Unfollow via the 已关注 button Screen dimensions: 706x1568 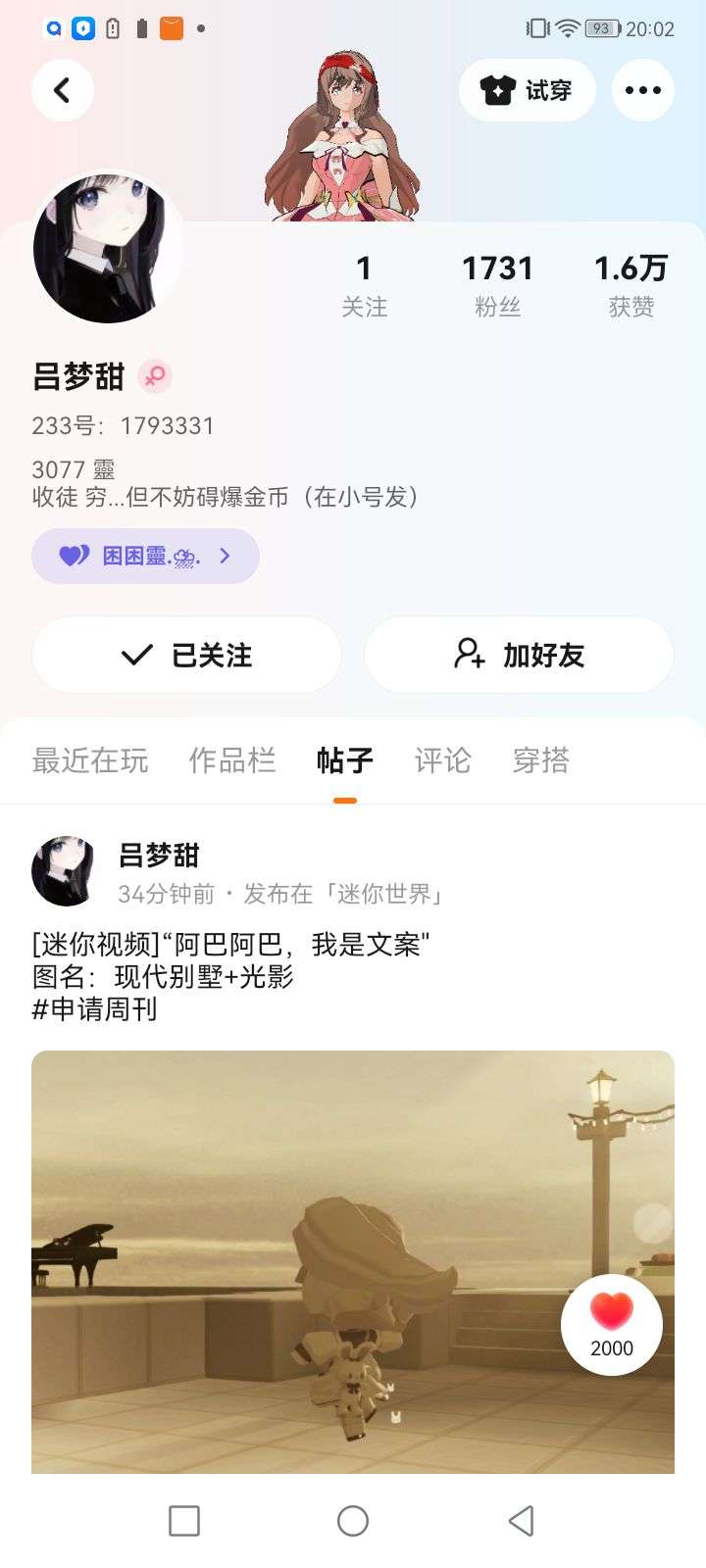186,655
